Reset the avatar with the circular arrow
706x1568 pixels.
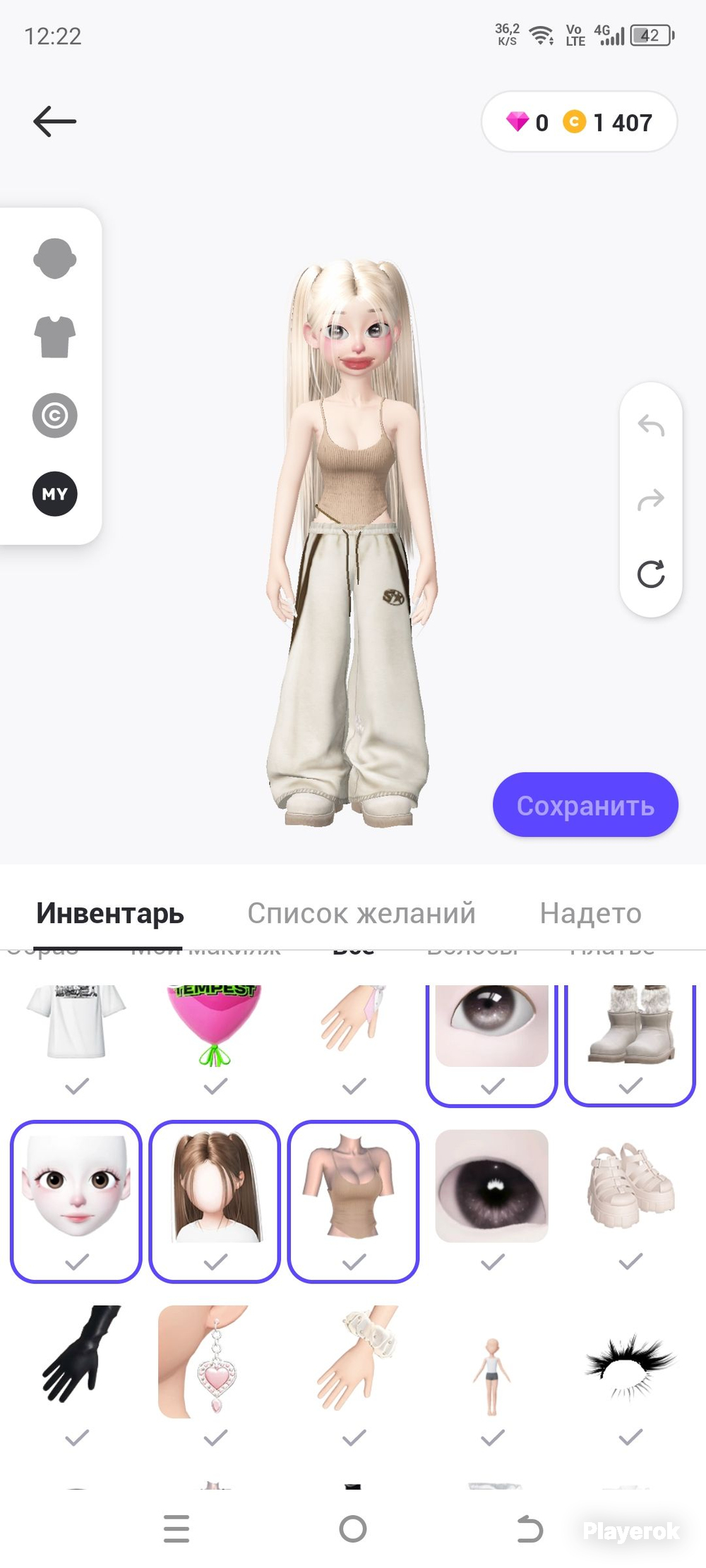[x=651, y=574]
